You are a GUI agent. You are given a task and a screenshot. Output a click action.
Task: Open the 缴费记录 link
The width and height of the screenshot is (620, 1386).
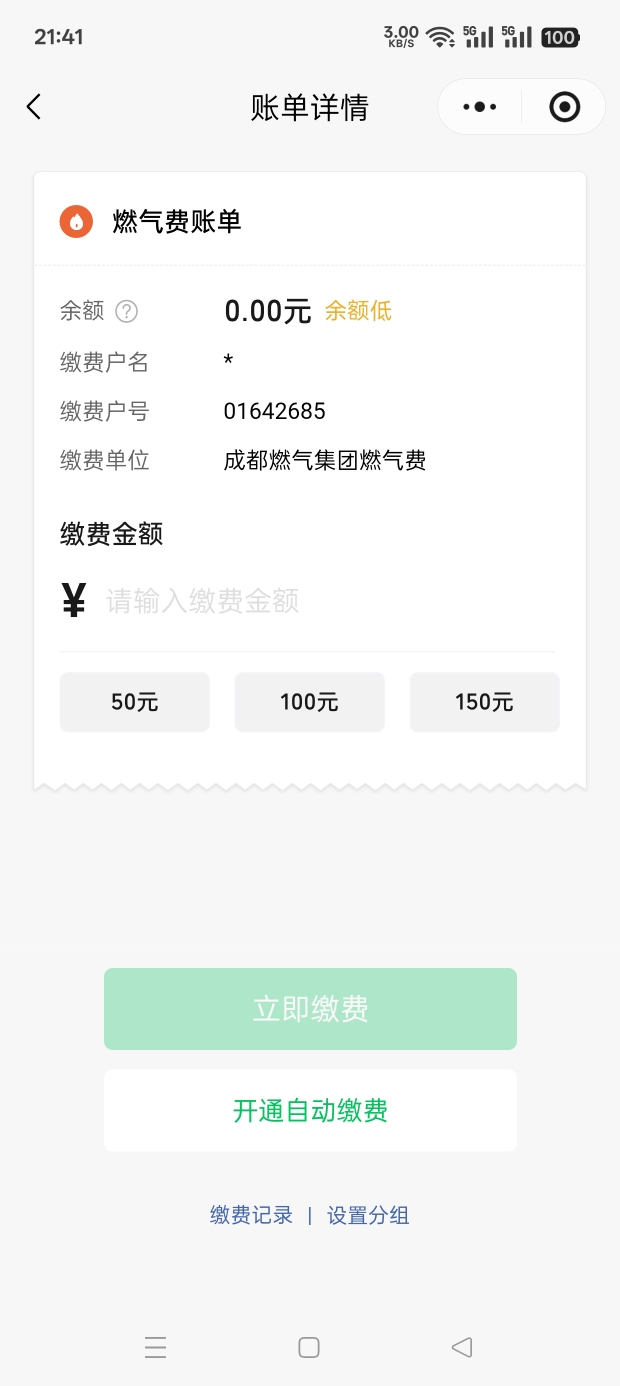[x=251, y=1215]
